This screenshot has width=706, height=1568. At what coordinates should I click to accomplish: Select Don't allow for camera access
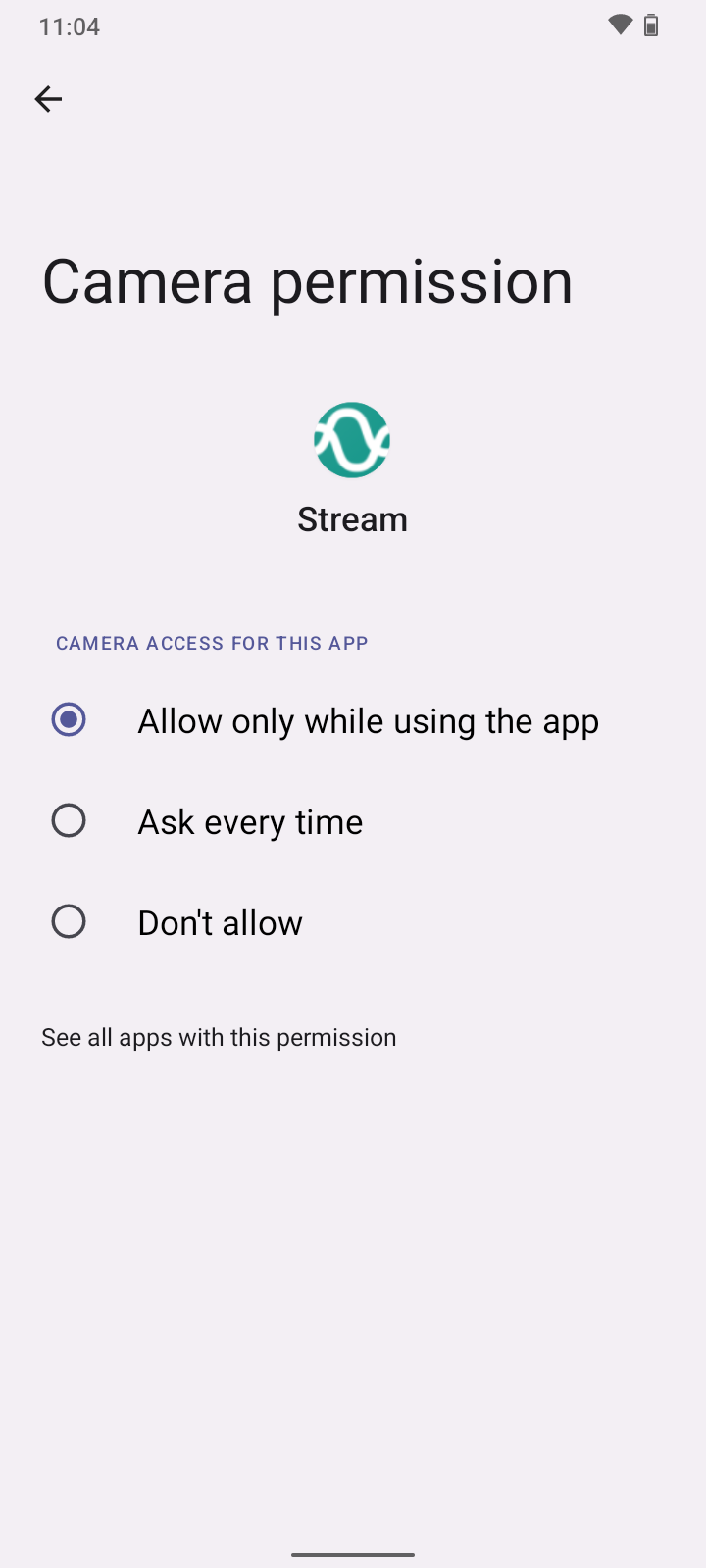(69, 922)
